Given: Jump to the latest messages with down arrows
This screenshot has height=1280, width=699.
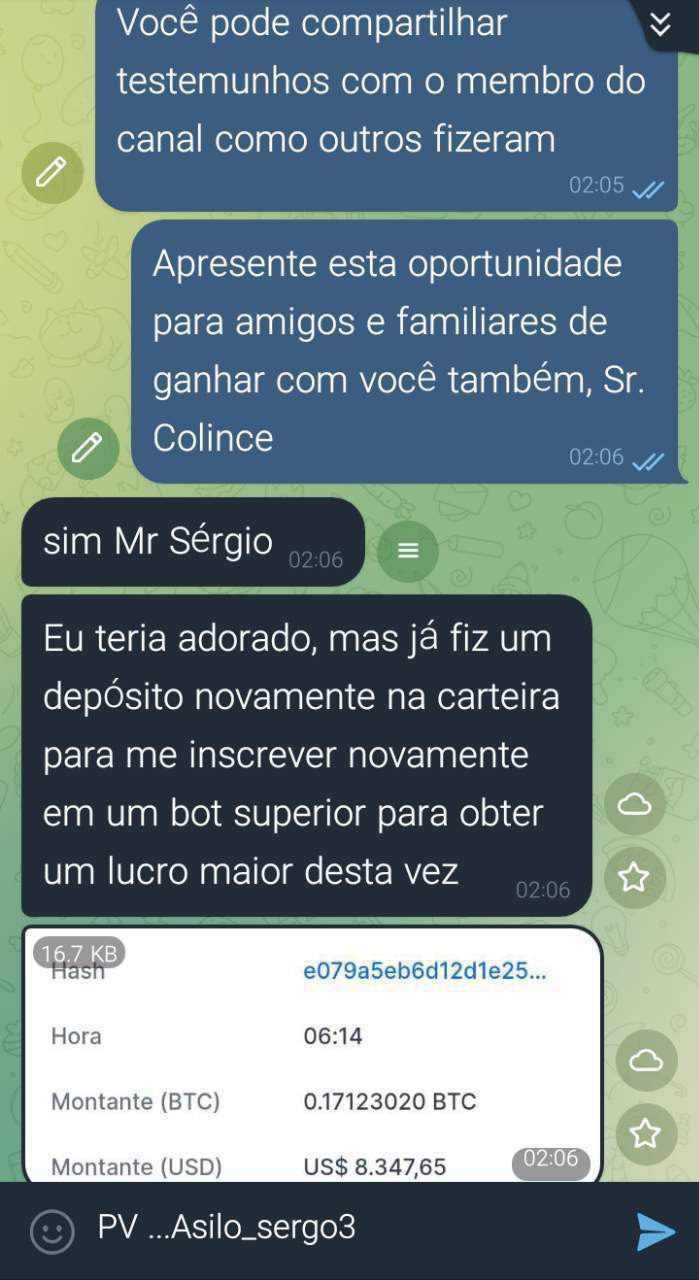Looking at the screenshot, I should [x=660, y=24].
